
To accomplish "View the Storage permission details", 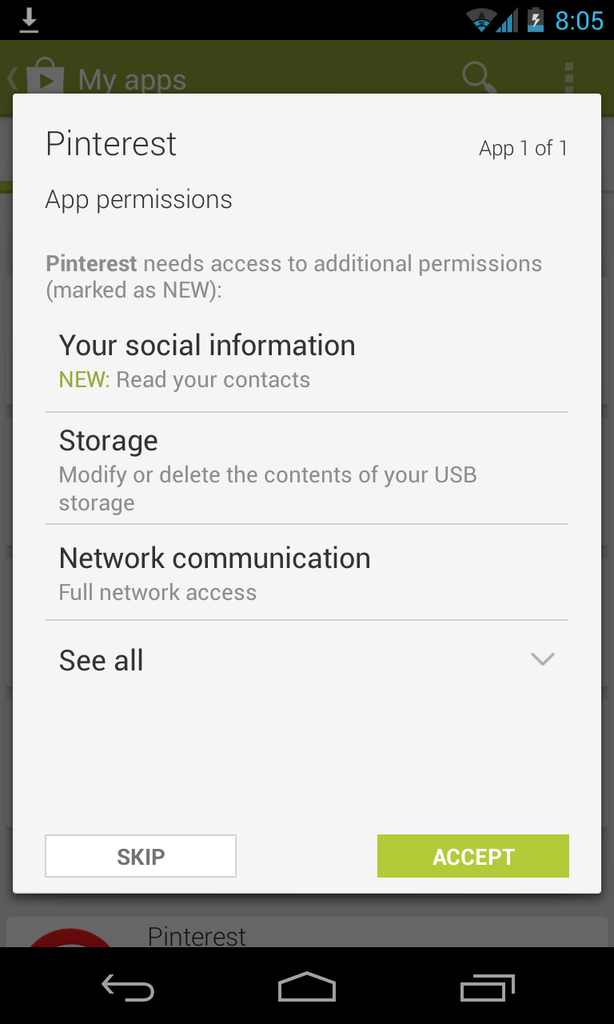I will tap(306, 469).
